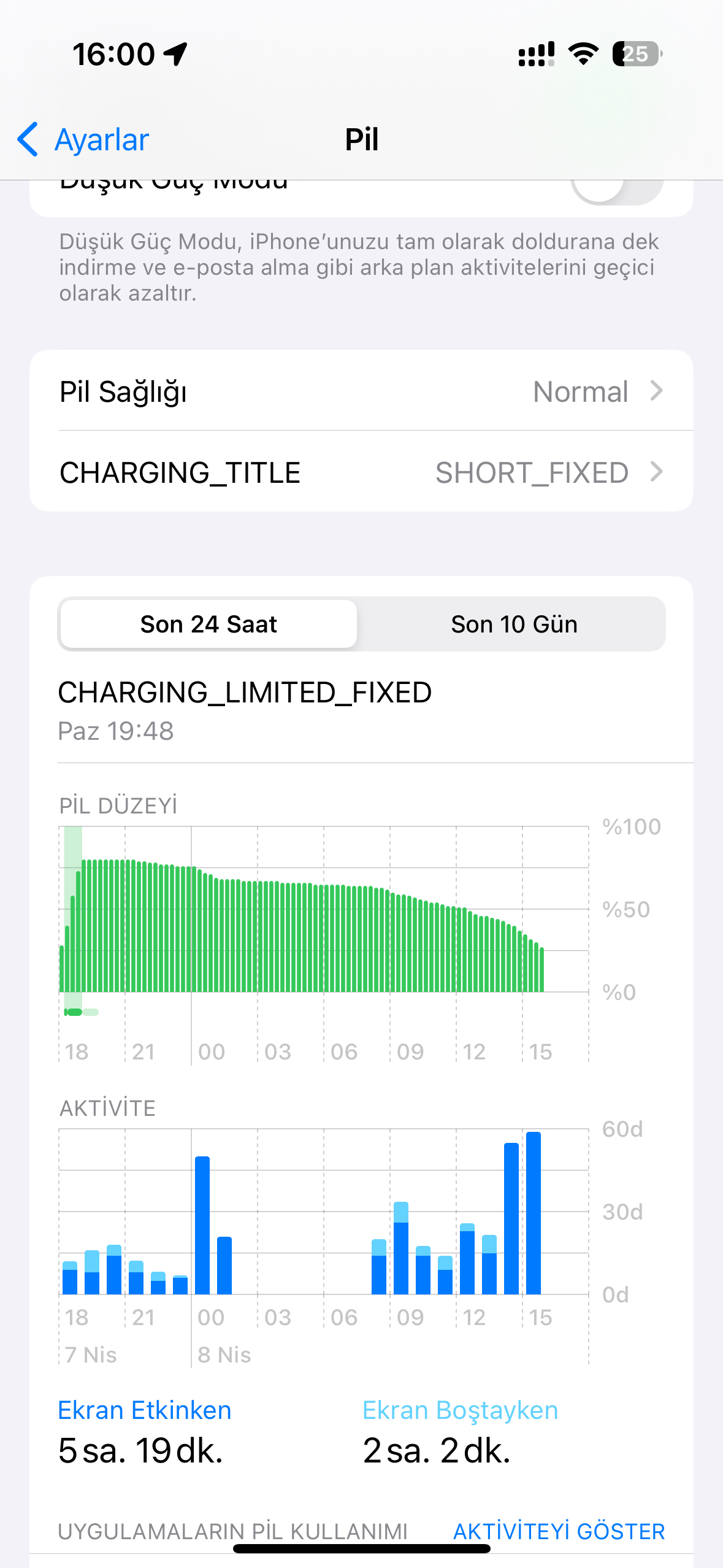Screen dimensions: 723x1568
Task: Select the Son 24 Saat segment
Action: click(208, 624)
